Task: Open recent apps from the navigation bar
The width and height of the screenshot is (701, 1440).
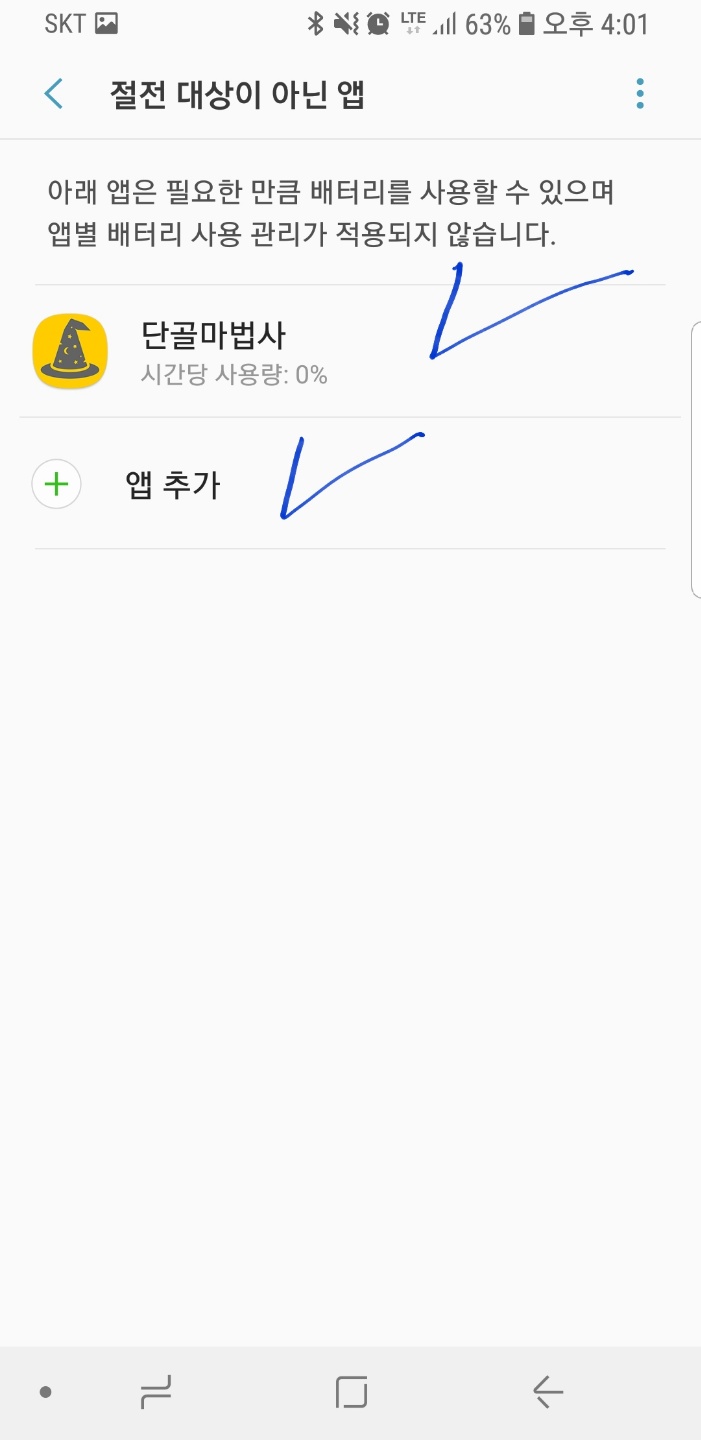Action: click(x=155, y=1391)
